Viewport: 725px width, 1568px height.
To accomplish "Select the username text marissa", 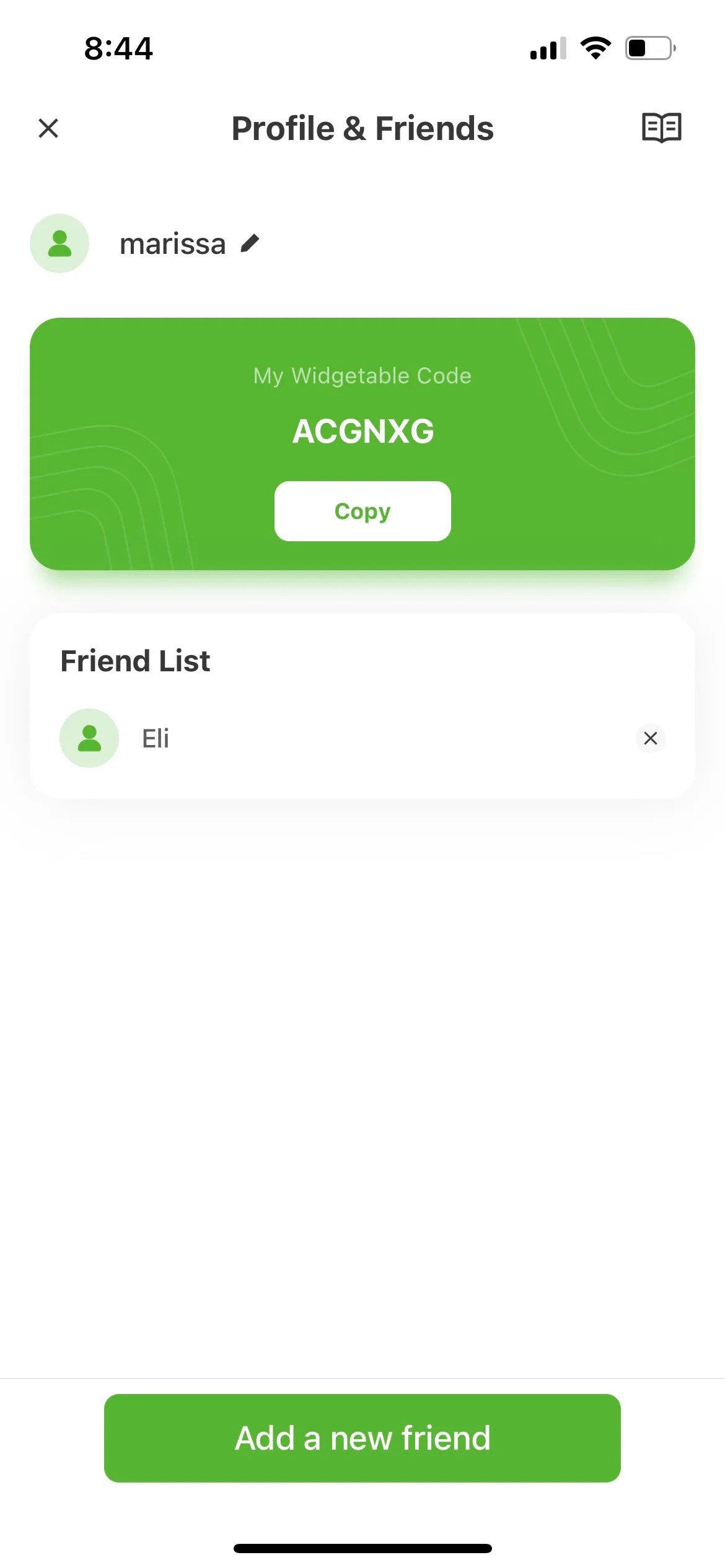I will (172, 243).
